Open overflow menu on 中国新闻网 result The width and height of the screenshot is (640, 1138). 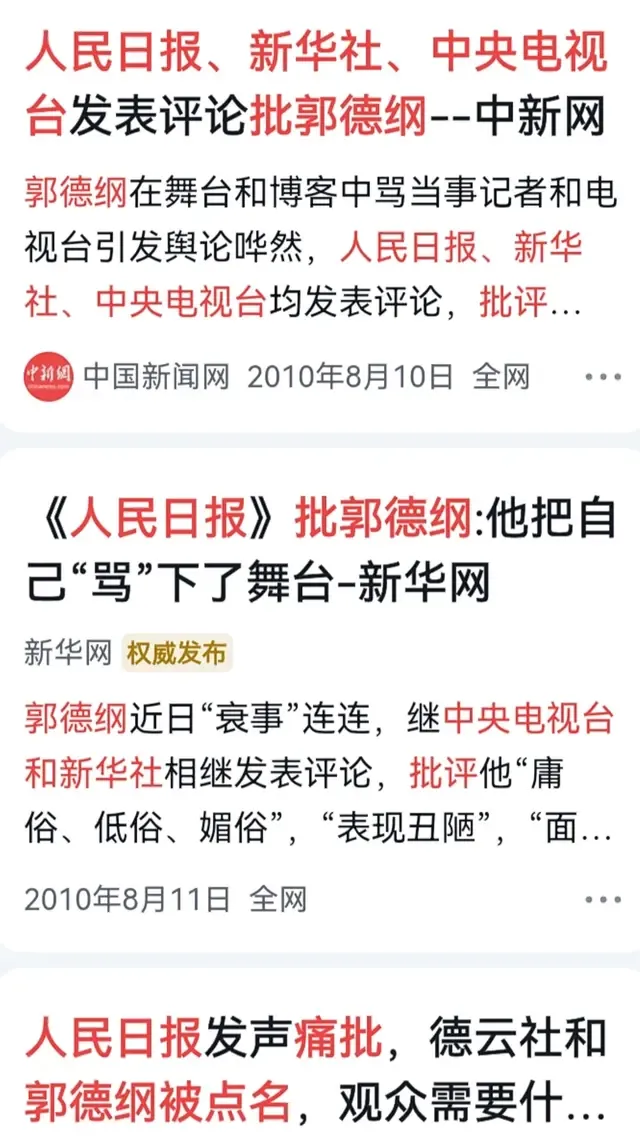coord(603,377)
